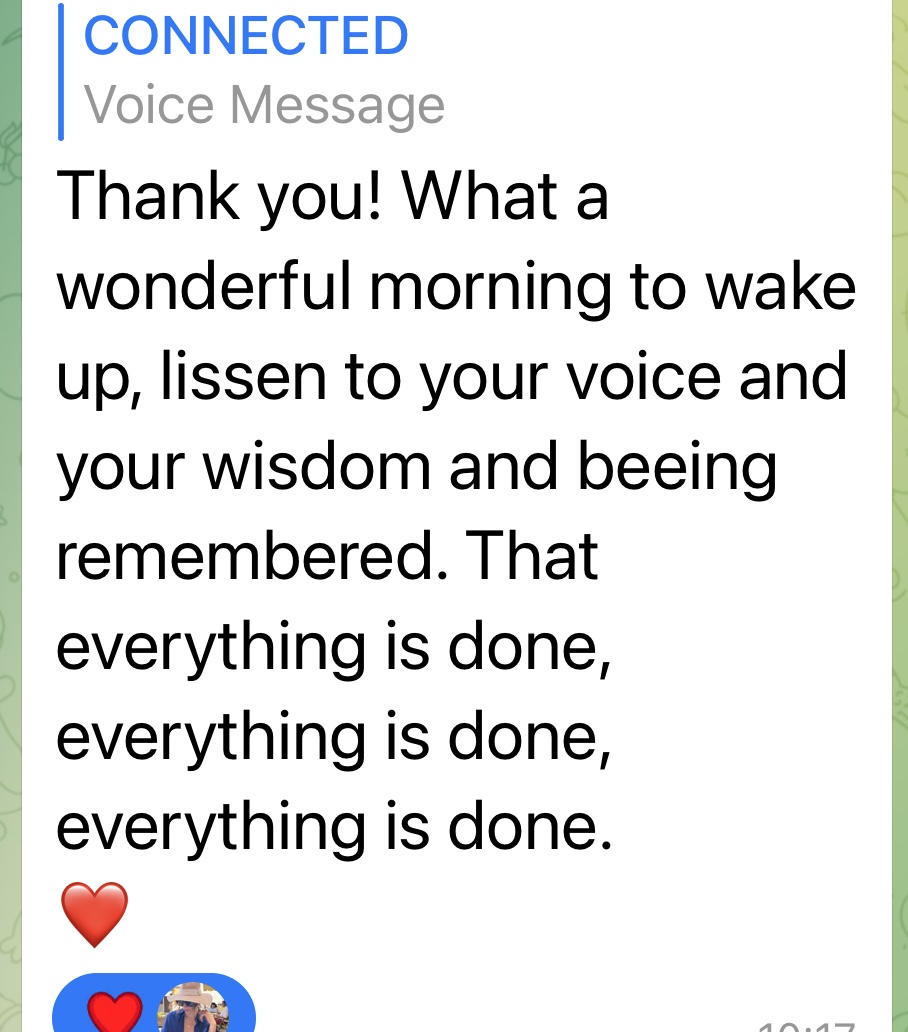Tap the red heart reaction chip
The image size is (908, 1032).
(152, 1008)
